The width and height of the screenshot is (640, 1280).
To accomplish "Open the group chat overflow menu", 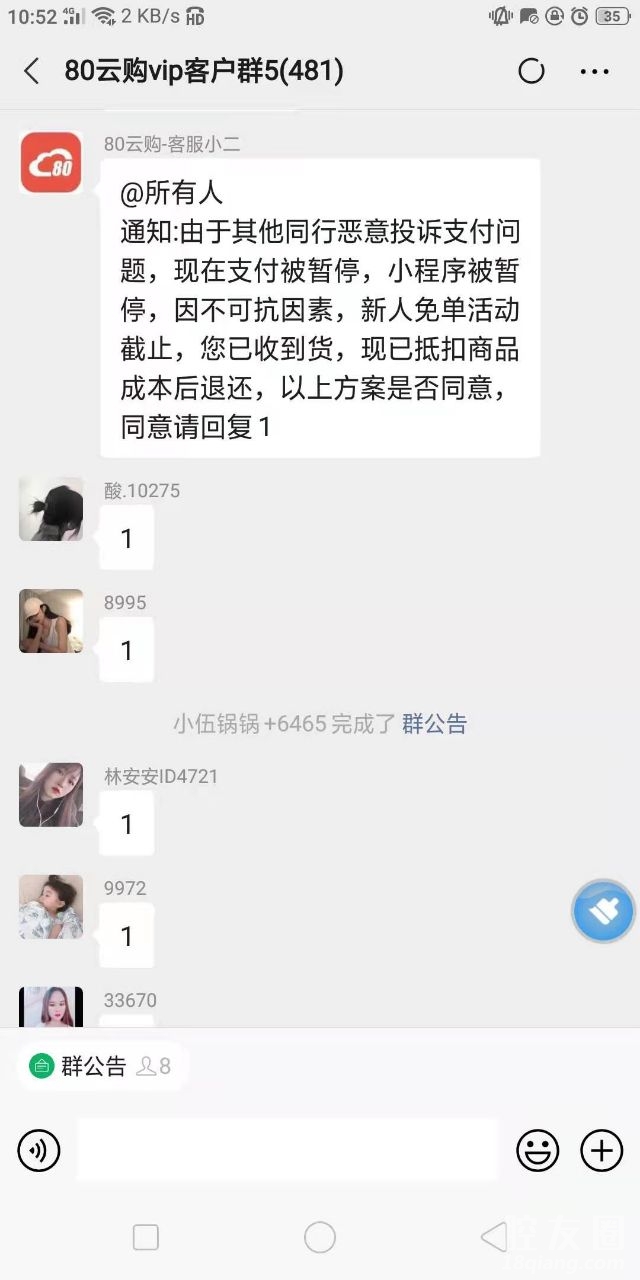I will pos(594,71).
